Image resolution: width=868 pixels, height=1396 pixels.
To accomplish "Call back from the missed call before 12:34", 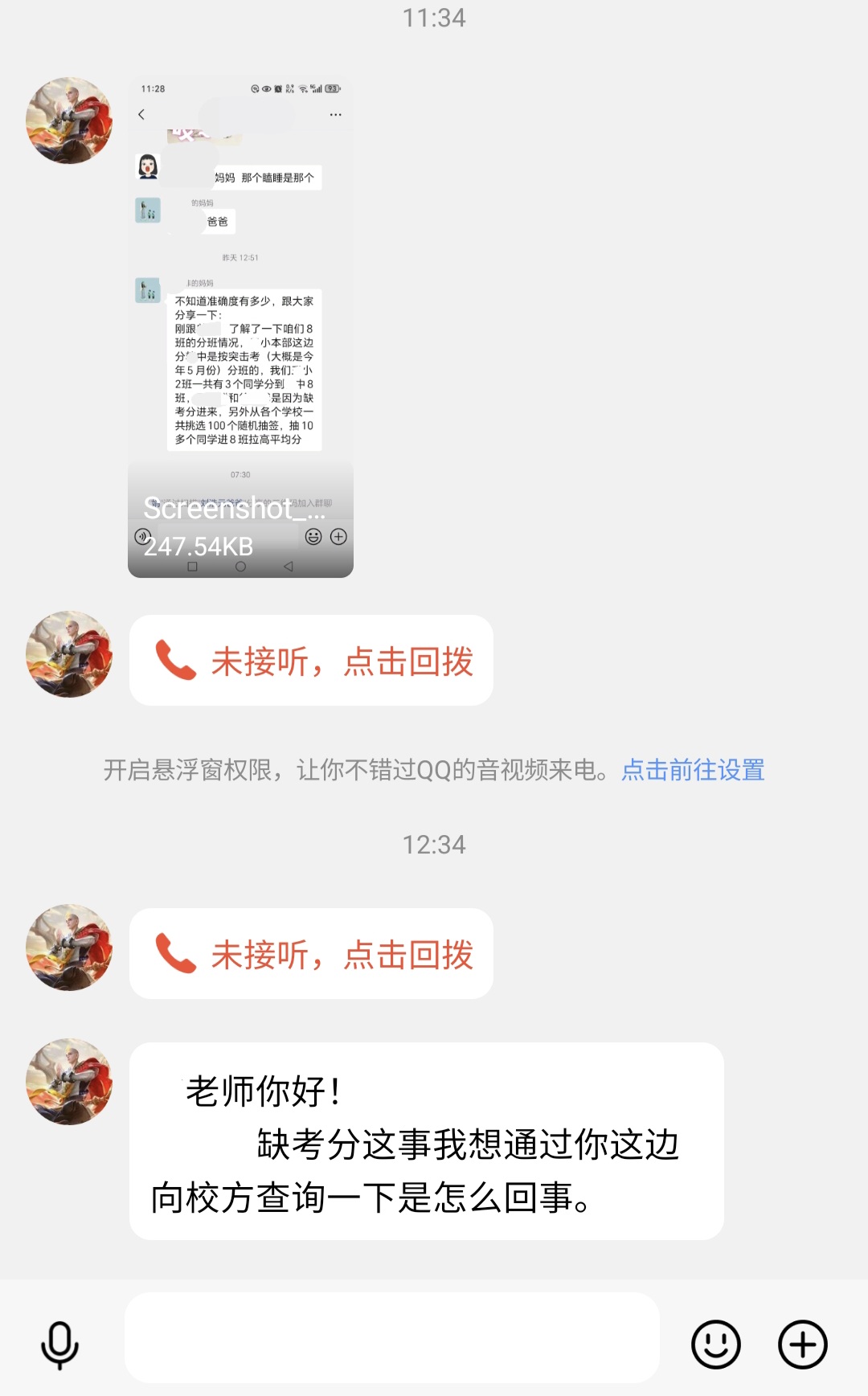I will tap(312, 661).
